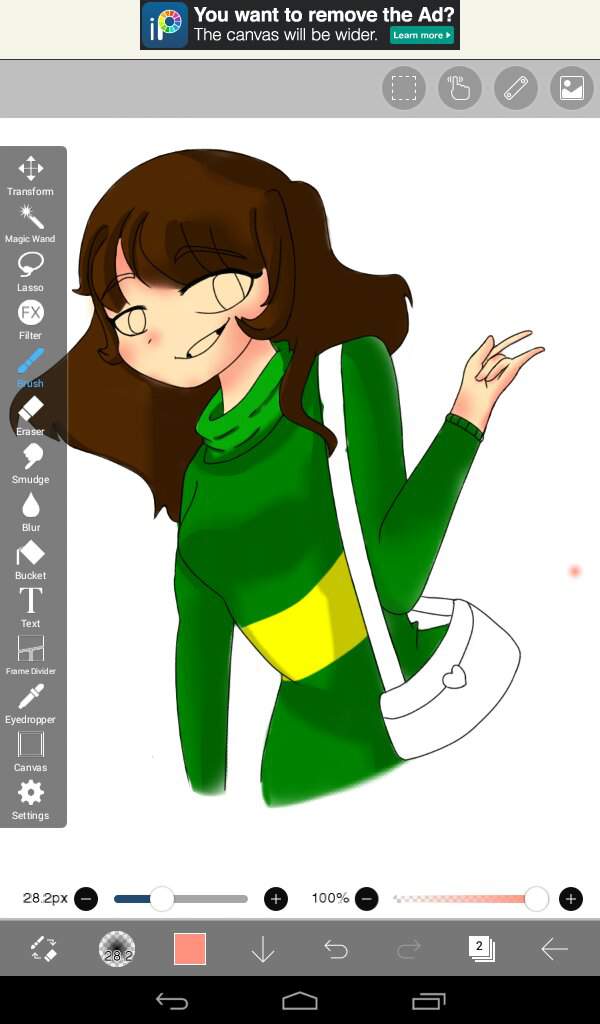Toggle the stabilizer hand icon
600x1024 pixels.
pyautogui.click(x=460, y=88)
